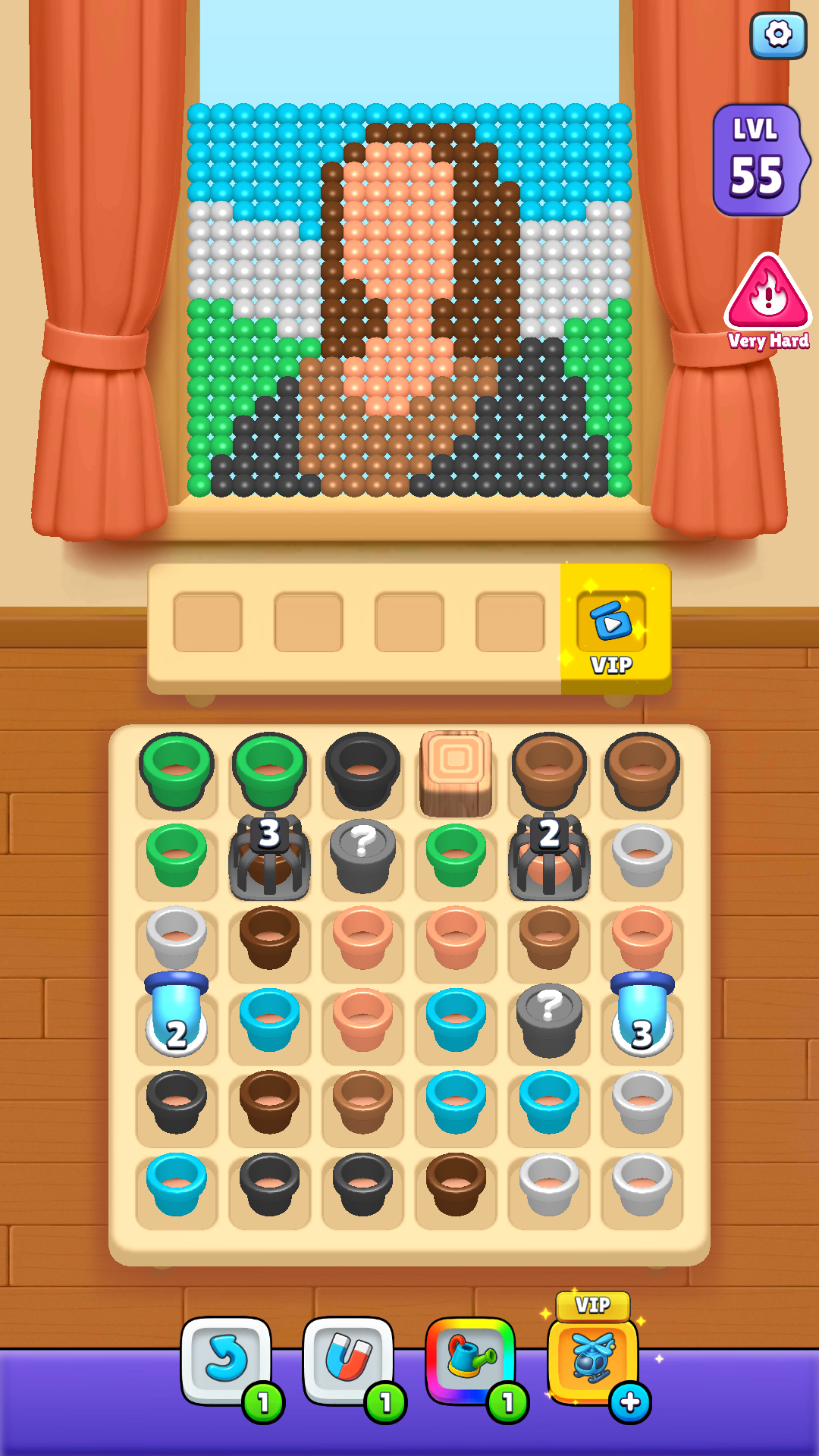Tap the black pot in the top row
819x1456 pixels.
coord(362,770)
